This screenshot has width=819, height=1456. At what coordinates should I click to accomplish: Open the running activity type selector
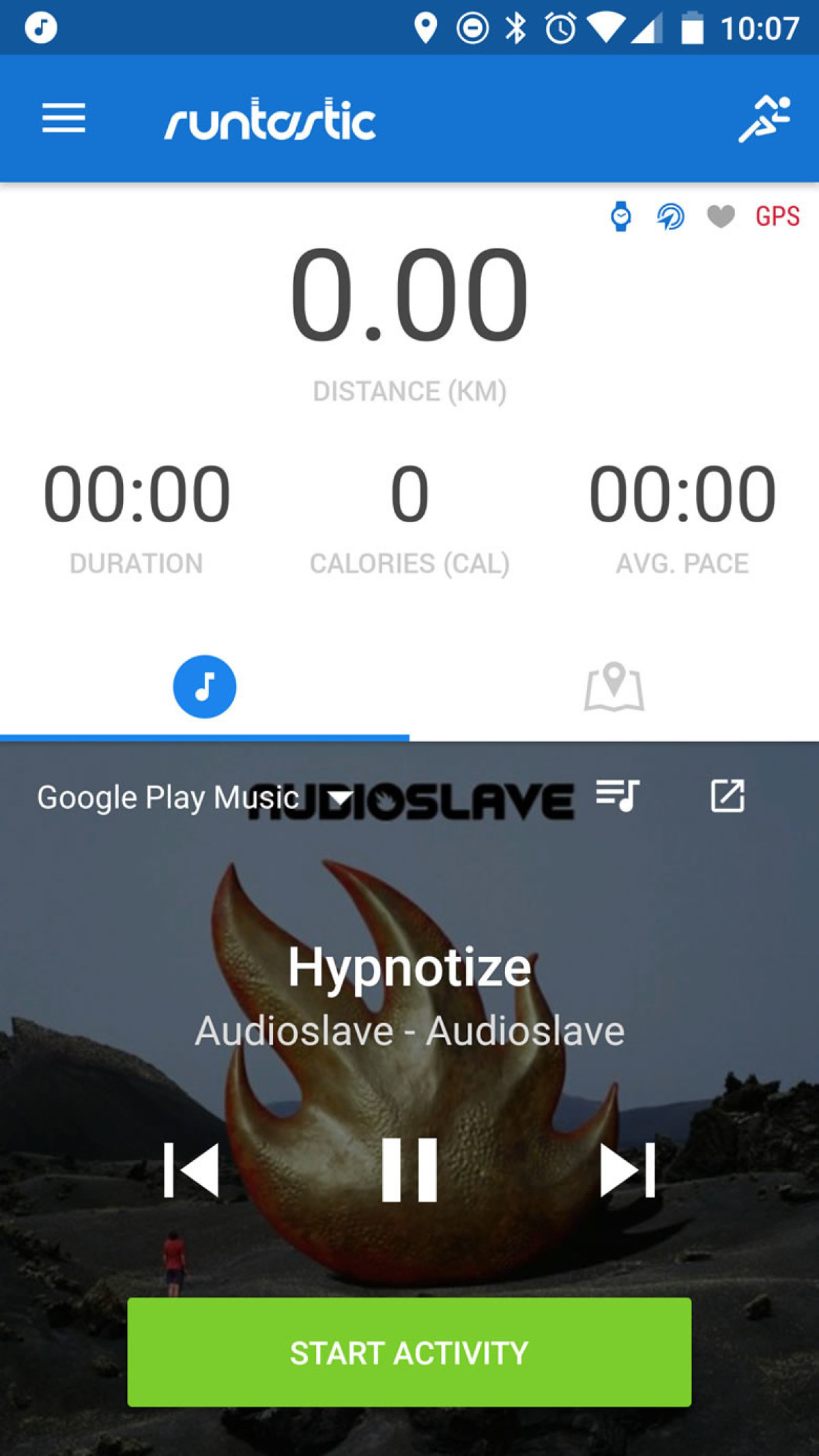[764, 119]
